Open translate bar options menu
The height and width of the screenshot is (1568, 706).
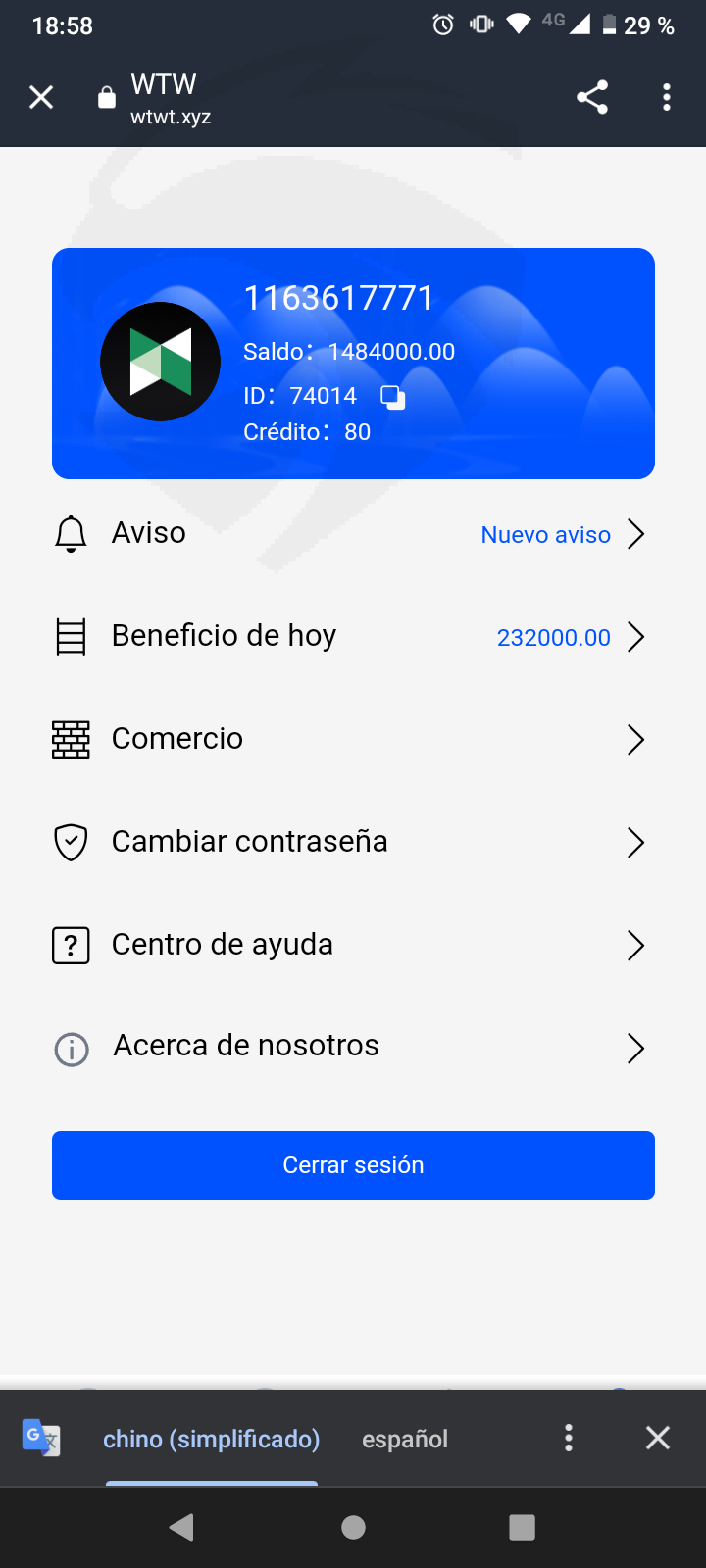[x=569, y=1438]
